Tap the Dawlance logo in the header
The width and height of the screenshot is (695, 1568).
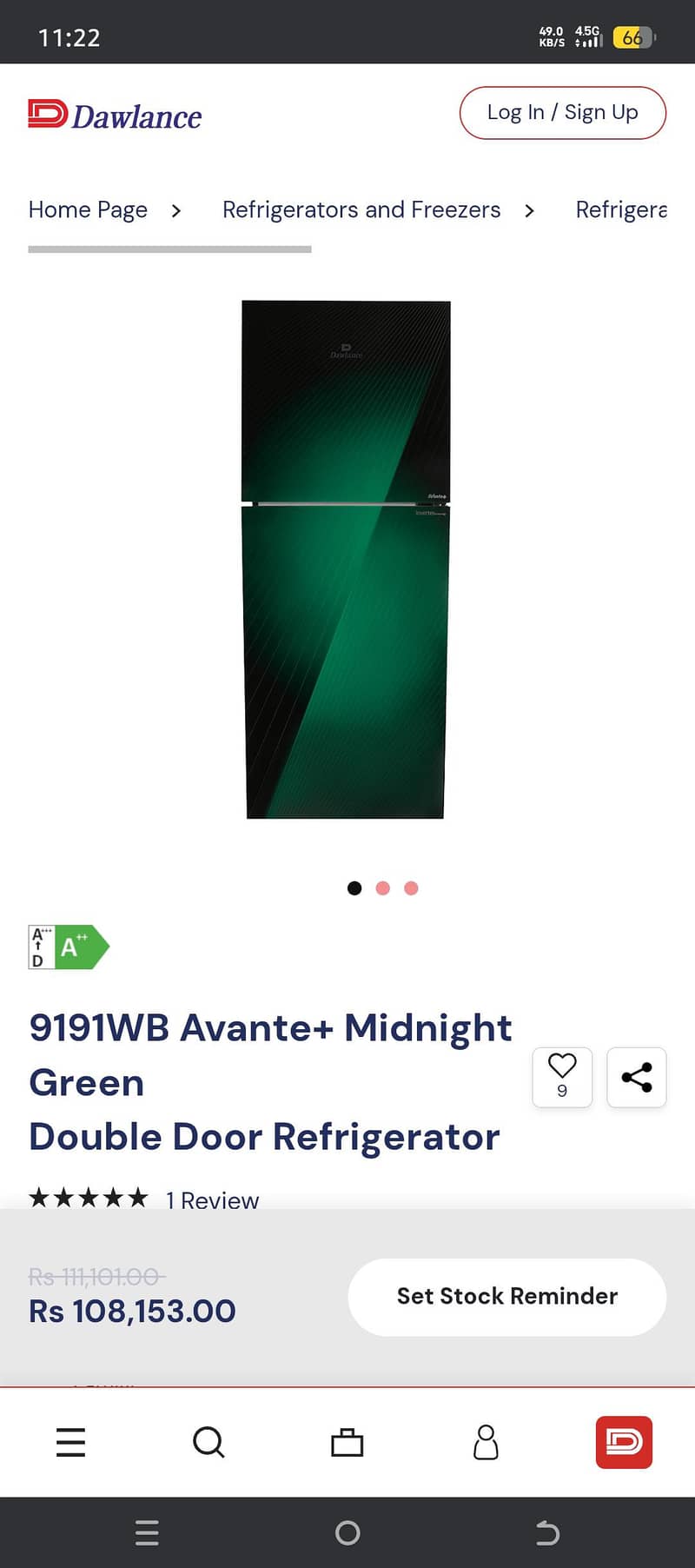(114, 114)
